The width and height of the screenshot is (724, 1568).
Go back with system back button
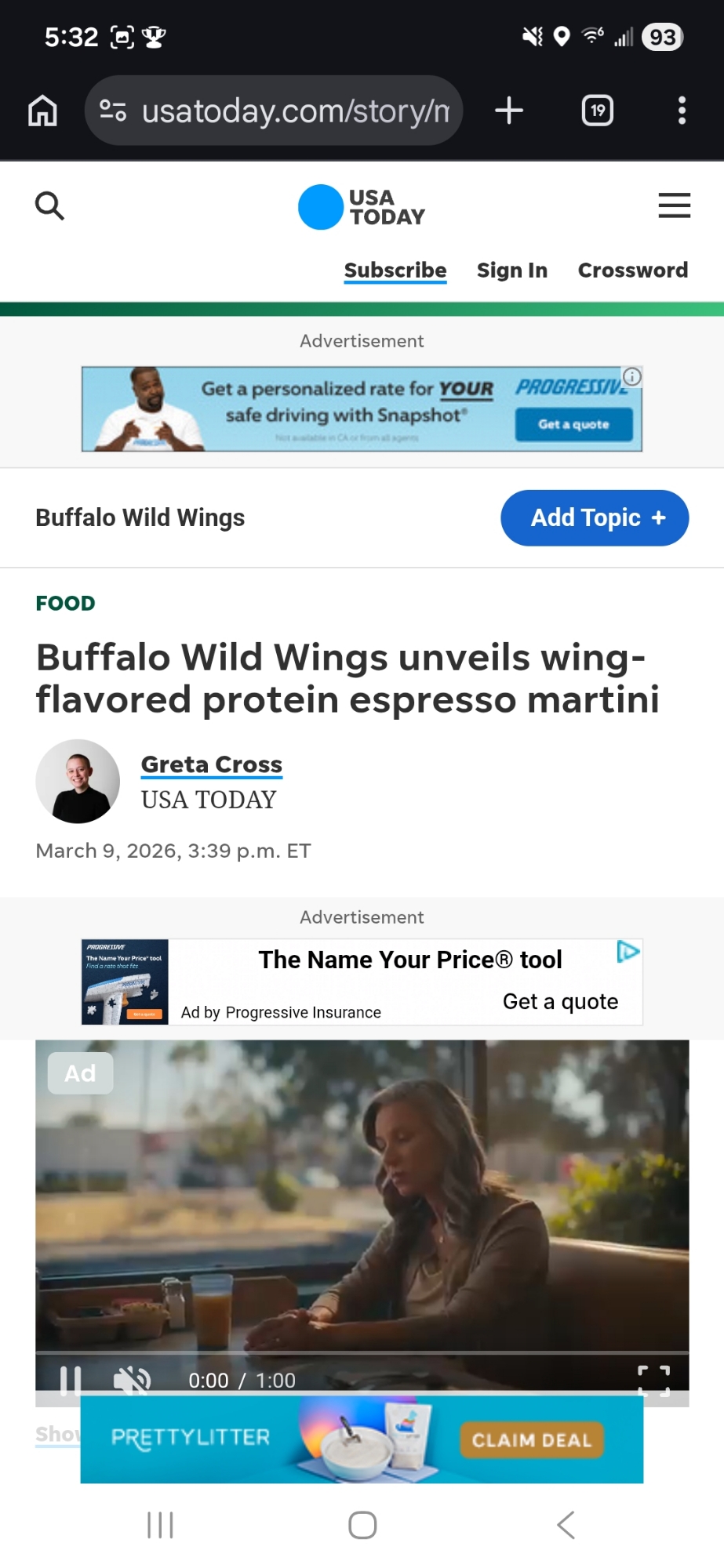(566, 1525)
